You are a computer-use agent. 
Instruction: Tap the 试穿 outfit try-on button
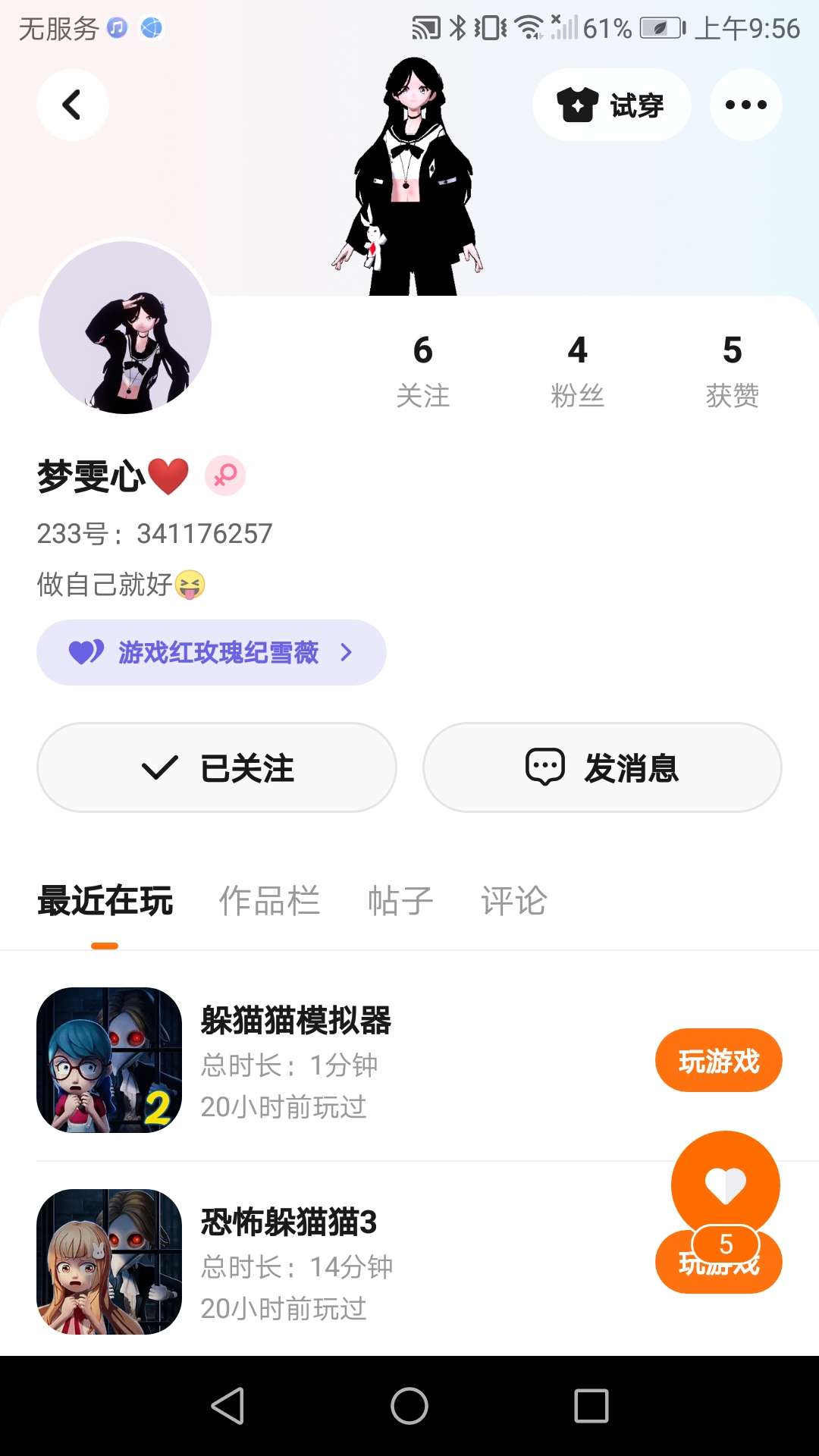point(611,105)
